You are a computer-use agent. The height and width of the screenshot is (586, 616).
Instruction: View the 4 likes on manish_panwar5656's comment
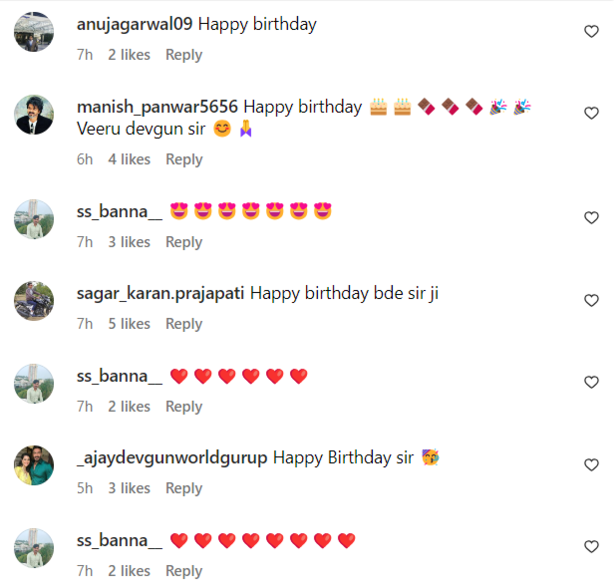point(129,160)
